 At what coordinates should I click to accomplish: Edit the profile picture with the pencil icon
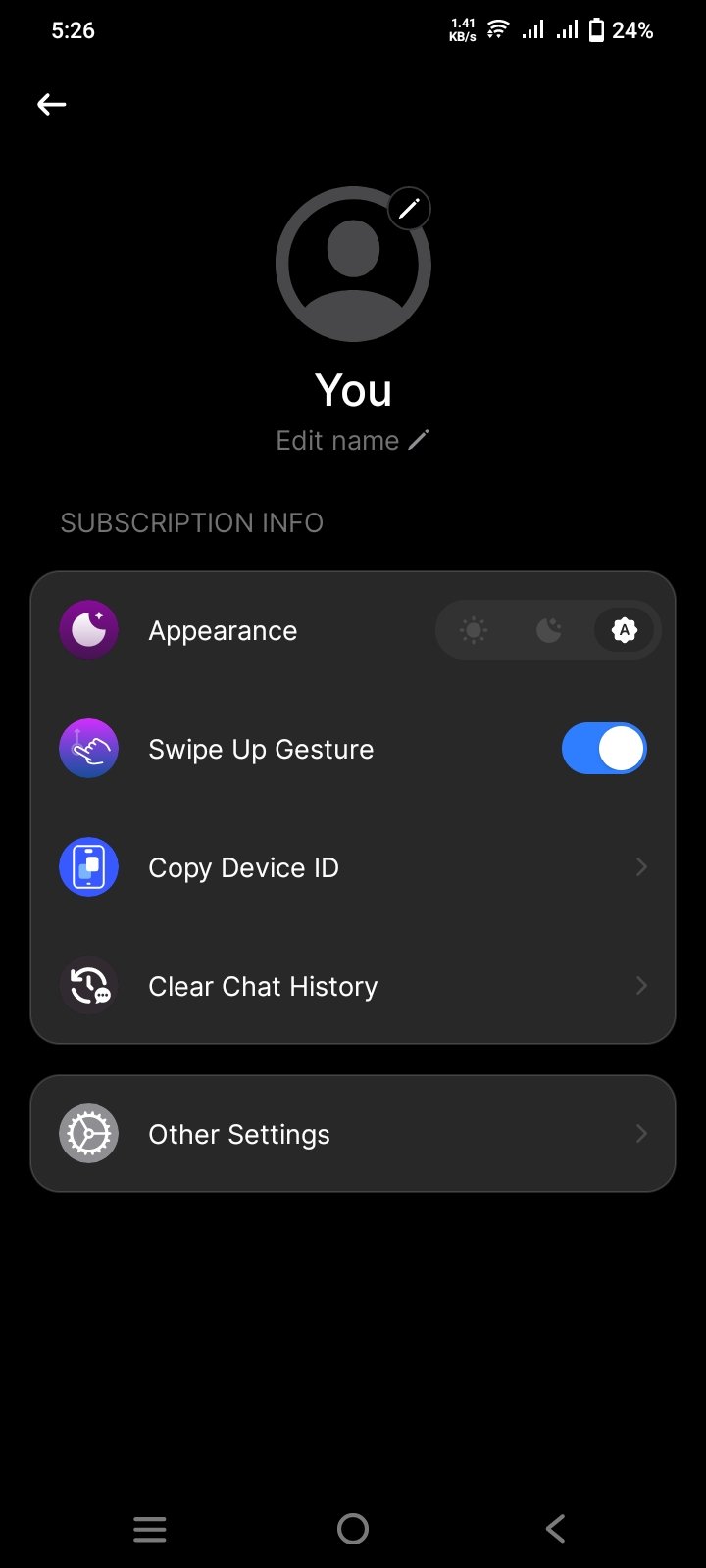tap(409, 209)
